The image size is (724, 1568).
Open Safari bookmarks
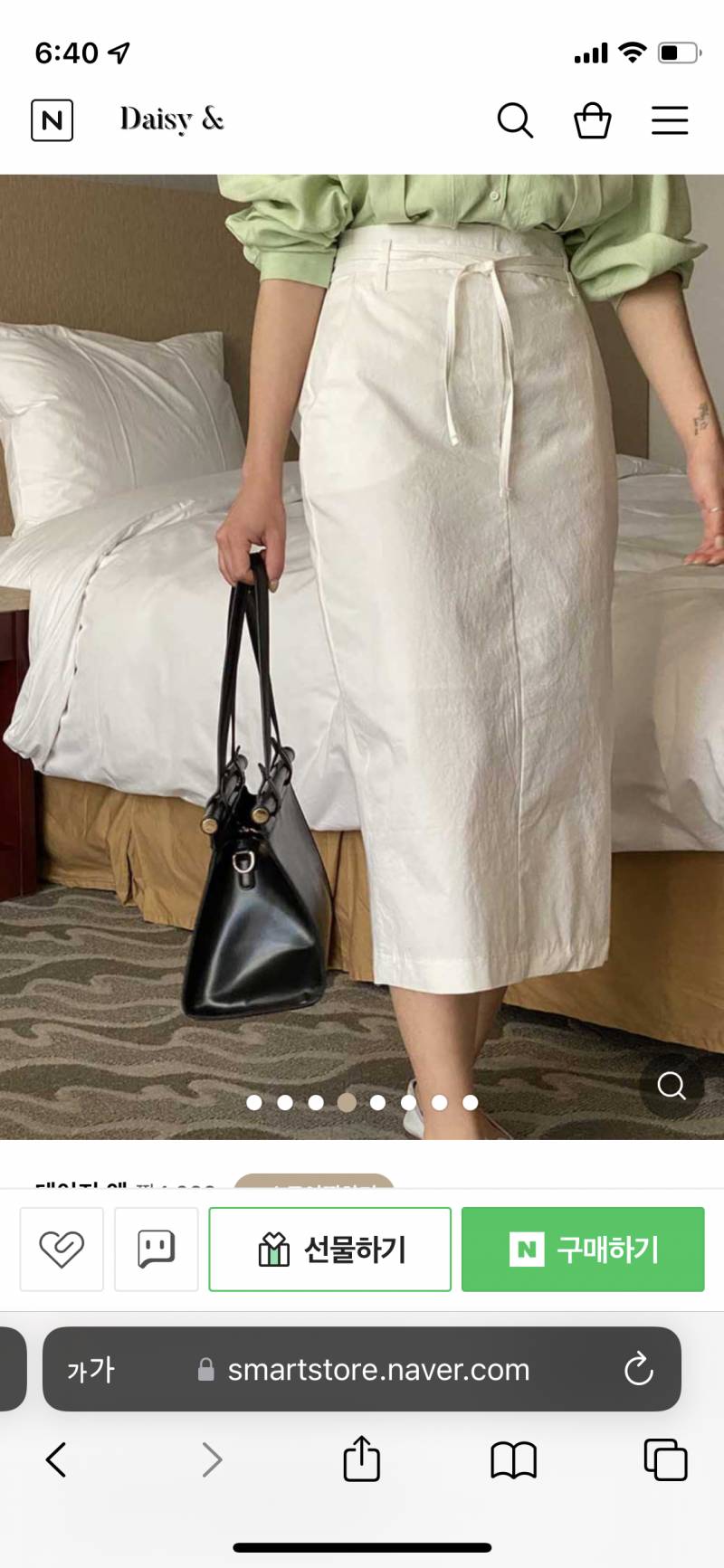(513, 1459)
